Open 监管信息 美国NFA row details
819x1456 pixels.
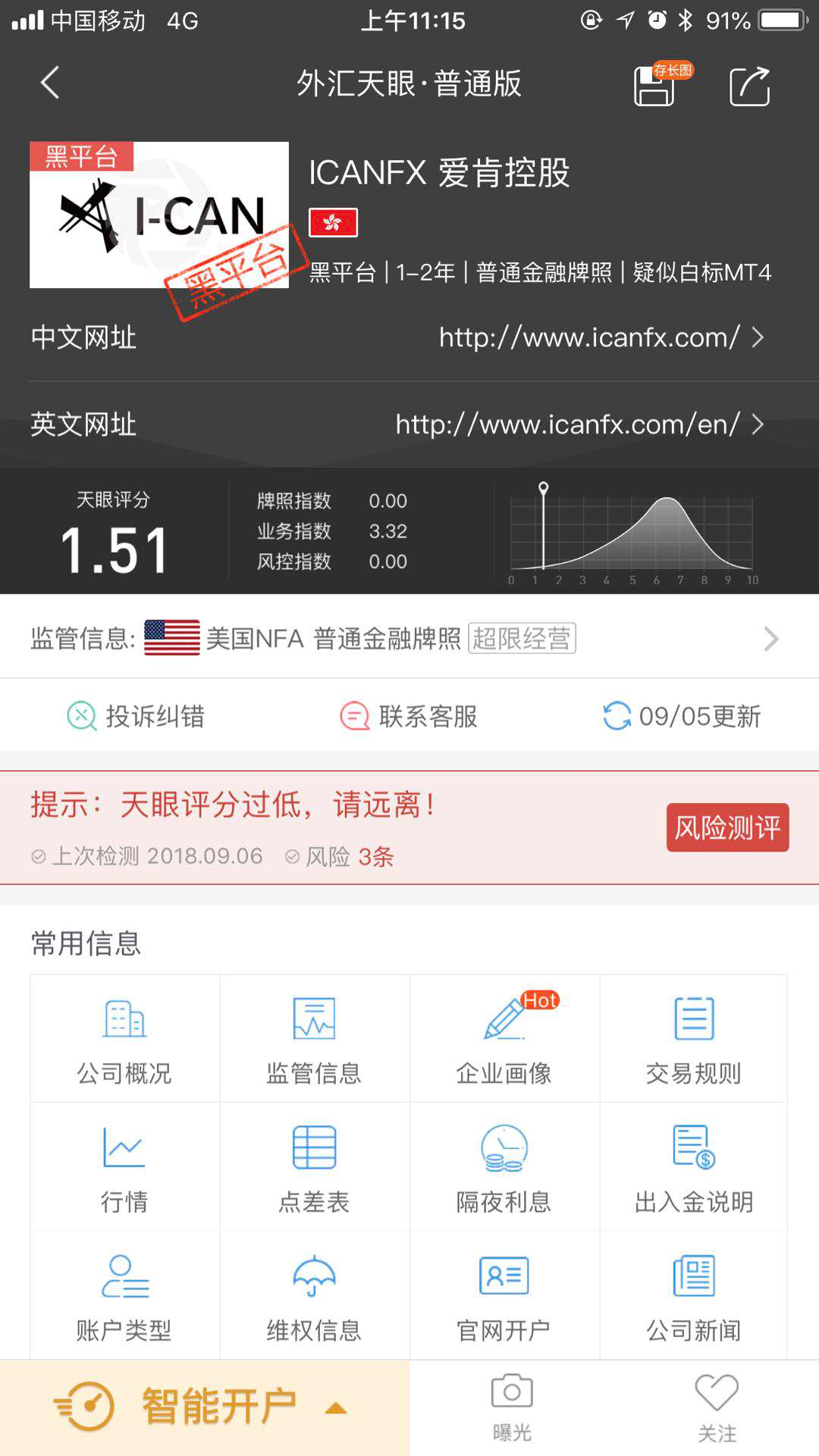pyautogui.click(x=409, y=639)
